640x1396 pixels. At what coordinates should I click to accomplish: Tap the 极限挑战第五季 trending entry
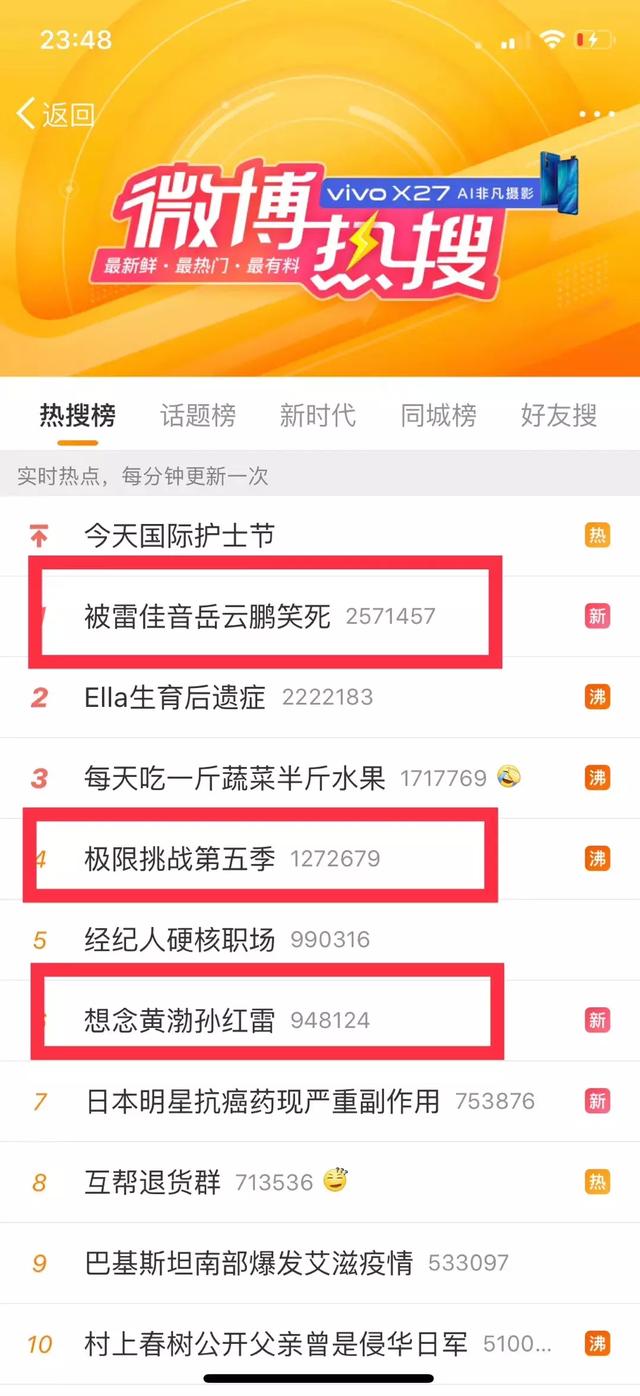point(180,858)
